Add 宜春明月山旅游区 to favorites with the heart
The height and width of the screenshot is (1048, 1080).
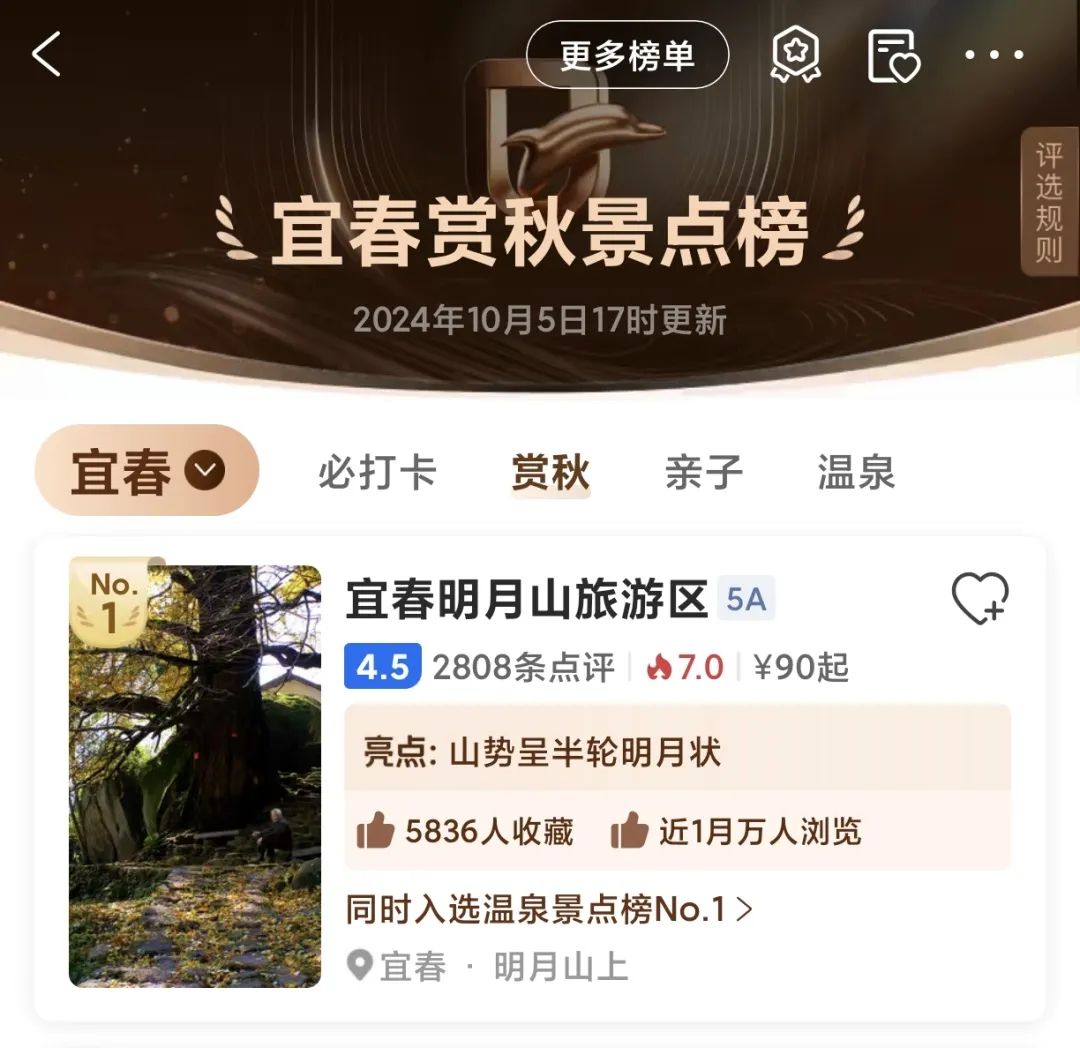979,599
